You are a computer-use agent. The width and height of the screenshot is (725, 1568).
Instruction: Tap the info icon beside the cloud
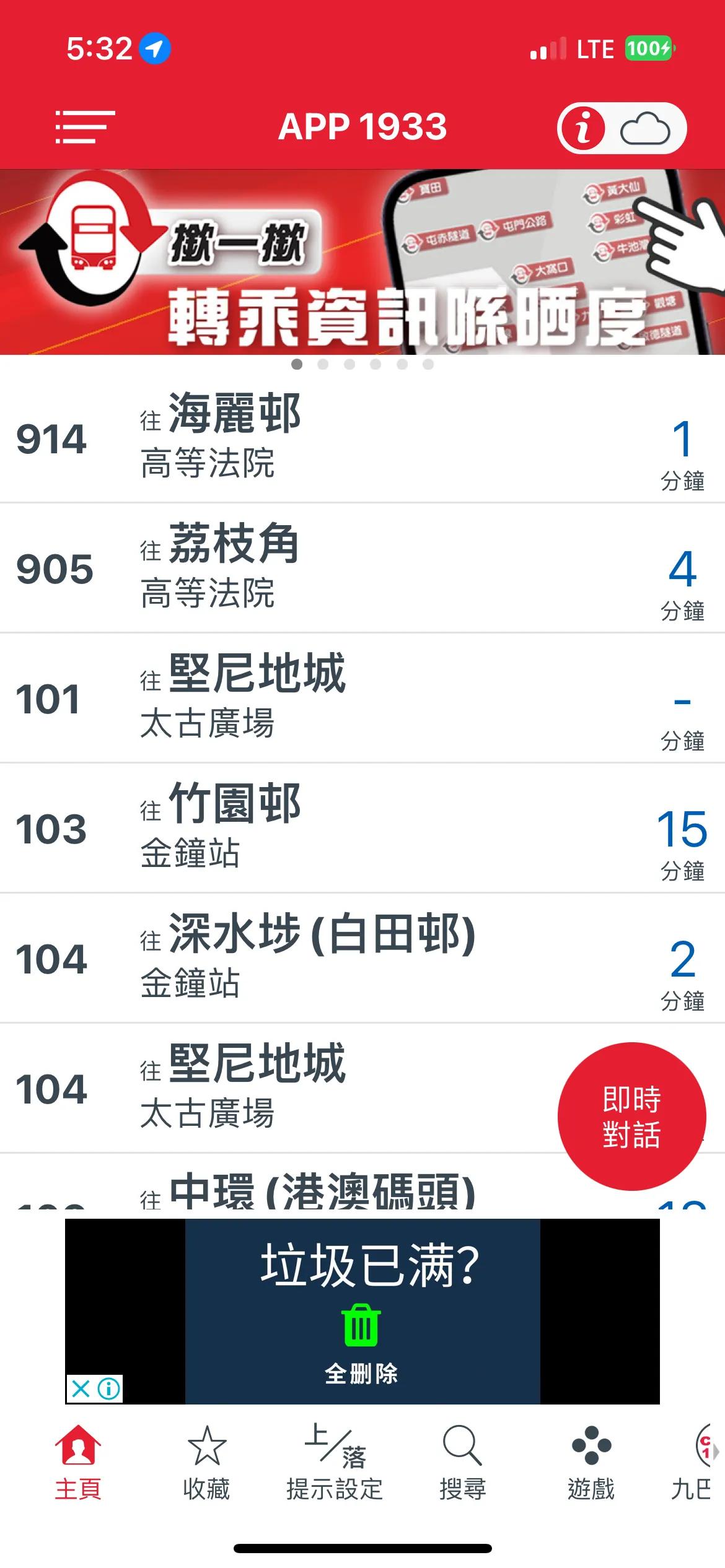pyautogui.click(x=585, y=127)
